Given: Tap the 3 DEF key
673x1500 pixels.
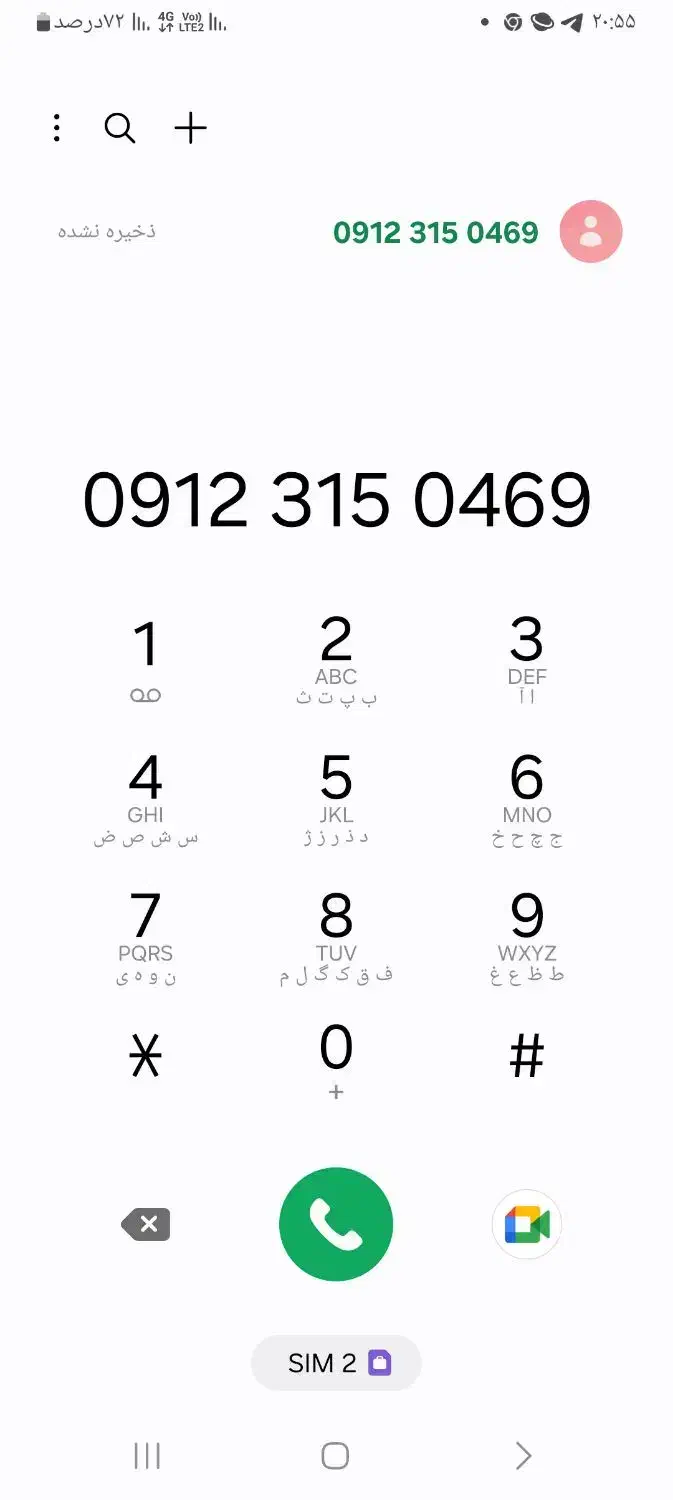Looking at the screenshot, I should (x=526, y=658).
